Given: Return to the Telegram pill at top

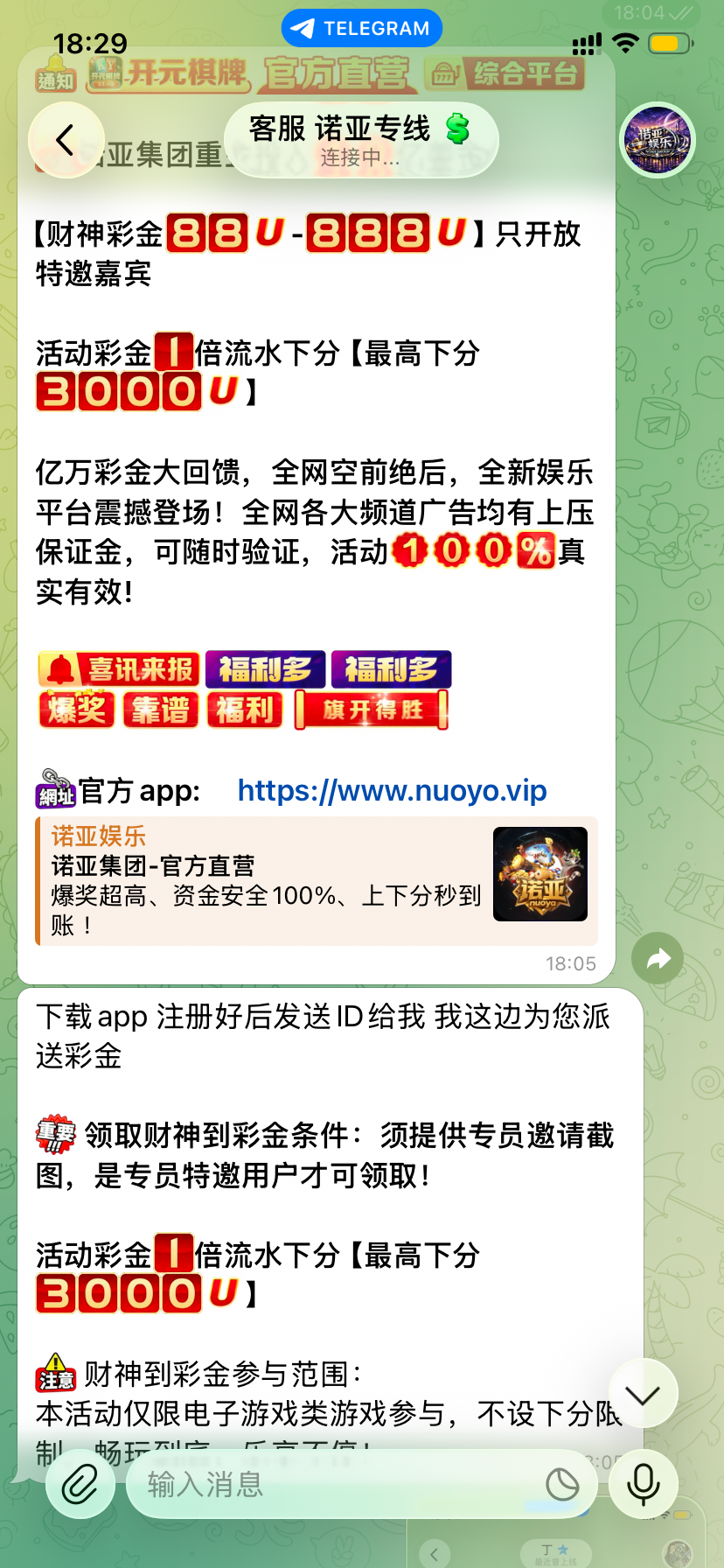Looking at the screenshot, I should coord(361,28).
